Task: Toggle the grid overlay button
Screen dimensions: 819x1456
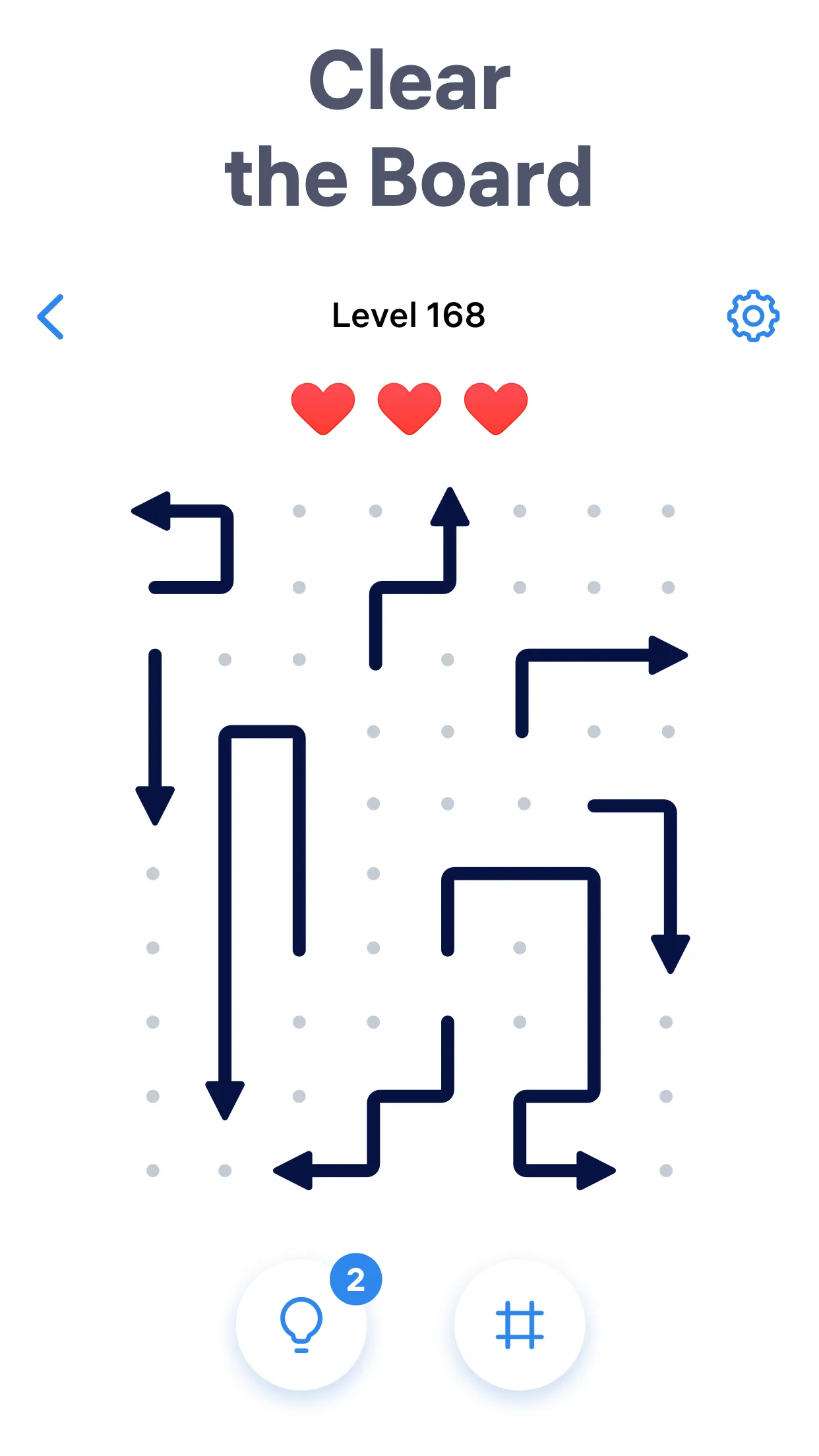Action: (520, 1325)
